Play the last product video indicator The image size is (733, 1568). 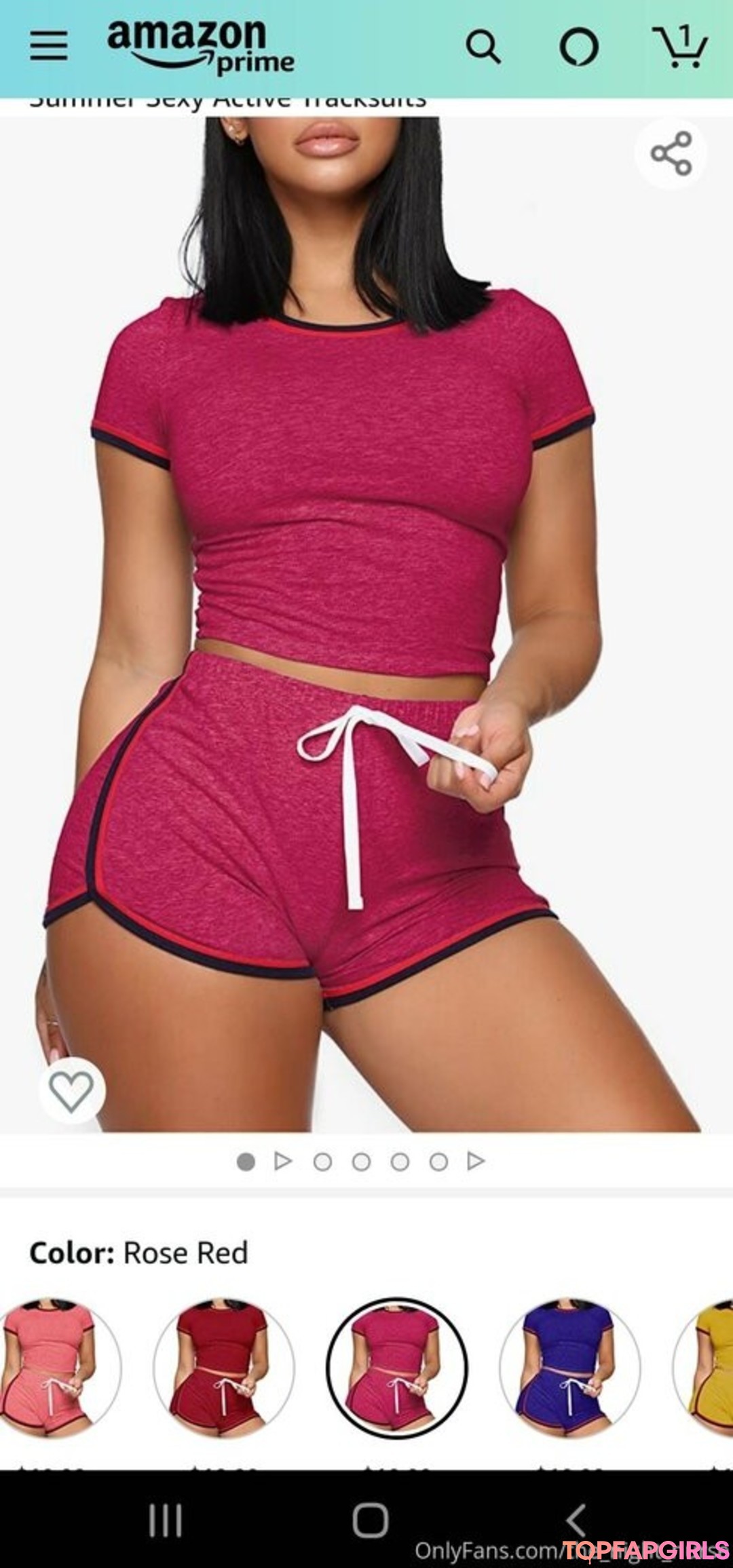pyautogui.click(x=476, y=1162)
